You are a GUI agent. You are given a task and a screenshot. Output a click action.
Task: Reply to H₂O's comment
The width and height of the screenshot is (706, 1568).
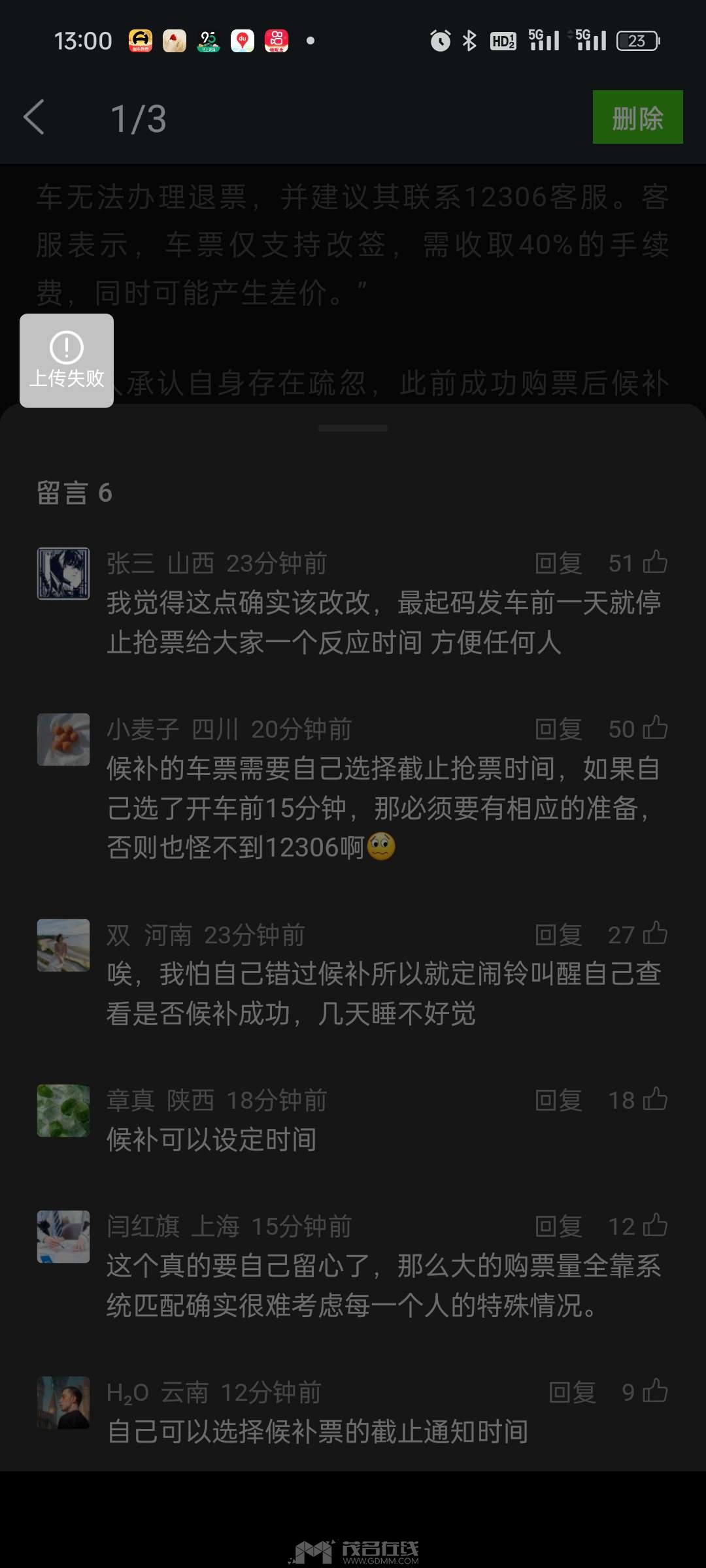click(572, 1393)
